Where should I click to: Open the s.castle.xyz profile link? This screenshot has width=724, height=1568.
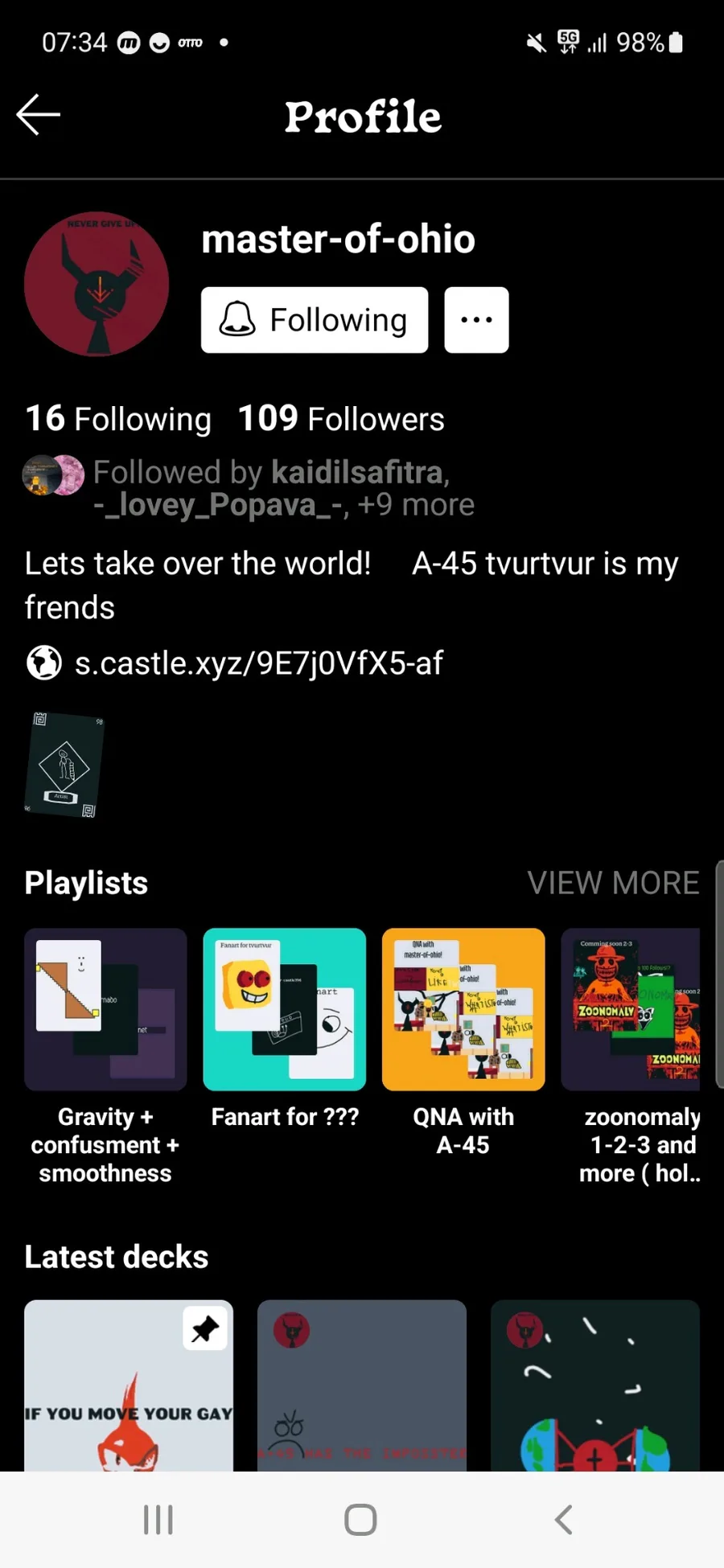click(257, 663)
